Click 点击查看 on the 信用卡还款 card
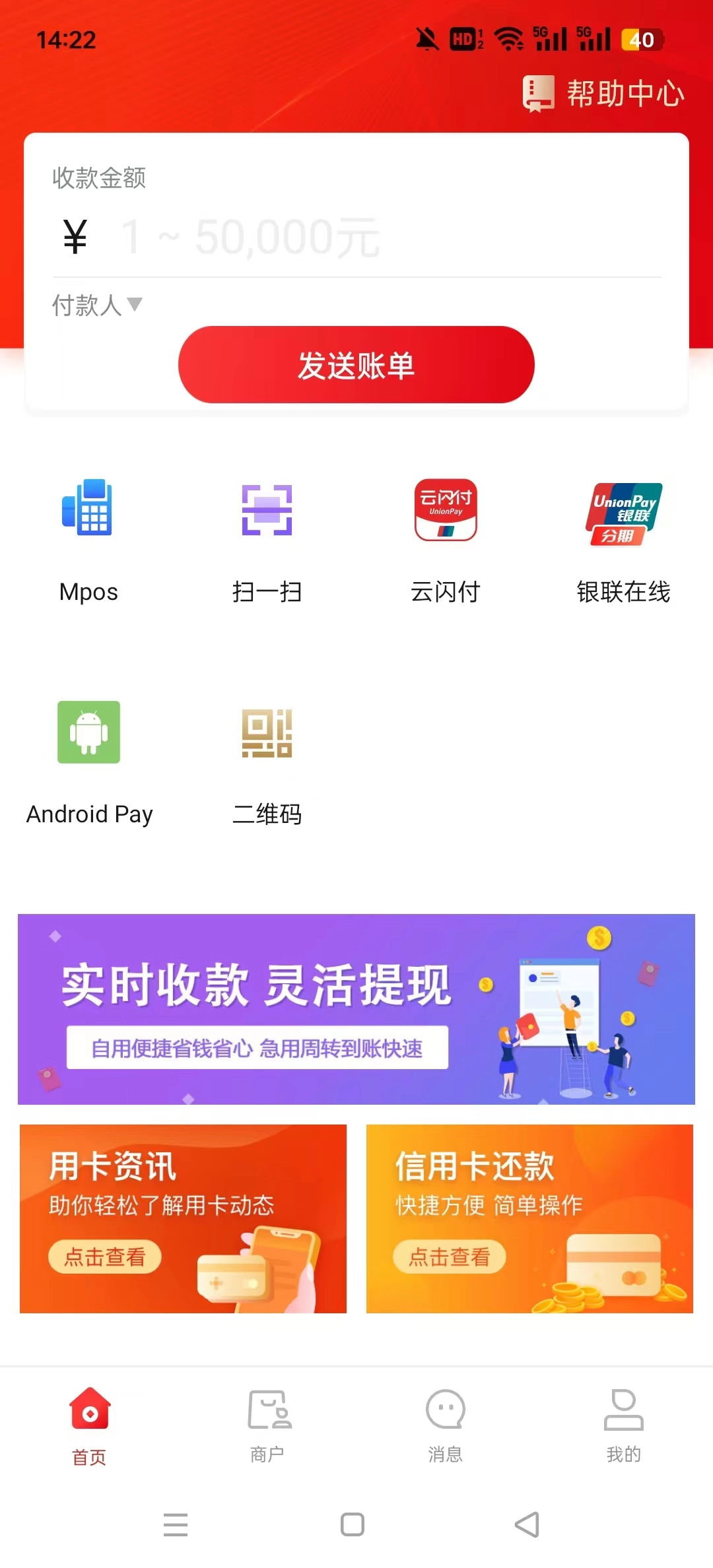The image size is (713, 1568). point(449,1257)
